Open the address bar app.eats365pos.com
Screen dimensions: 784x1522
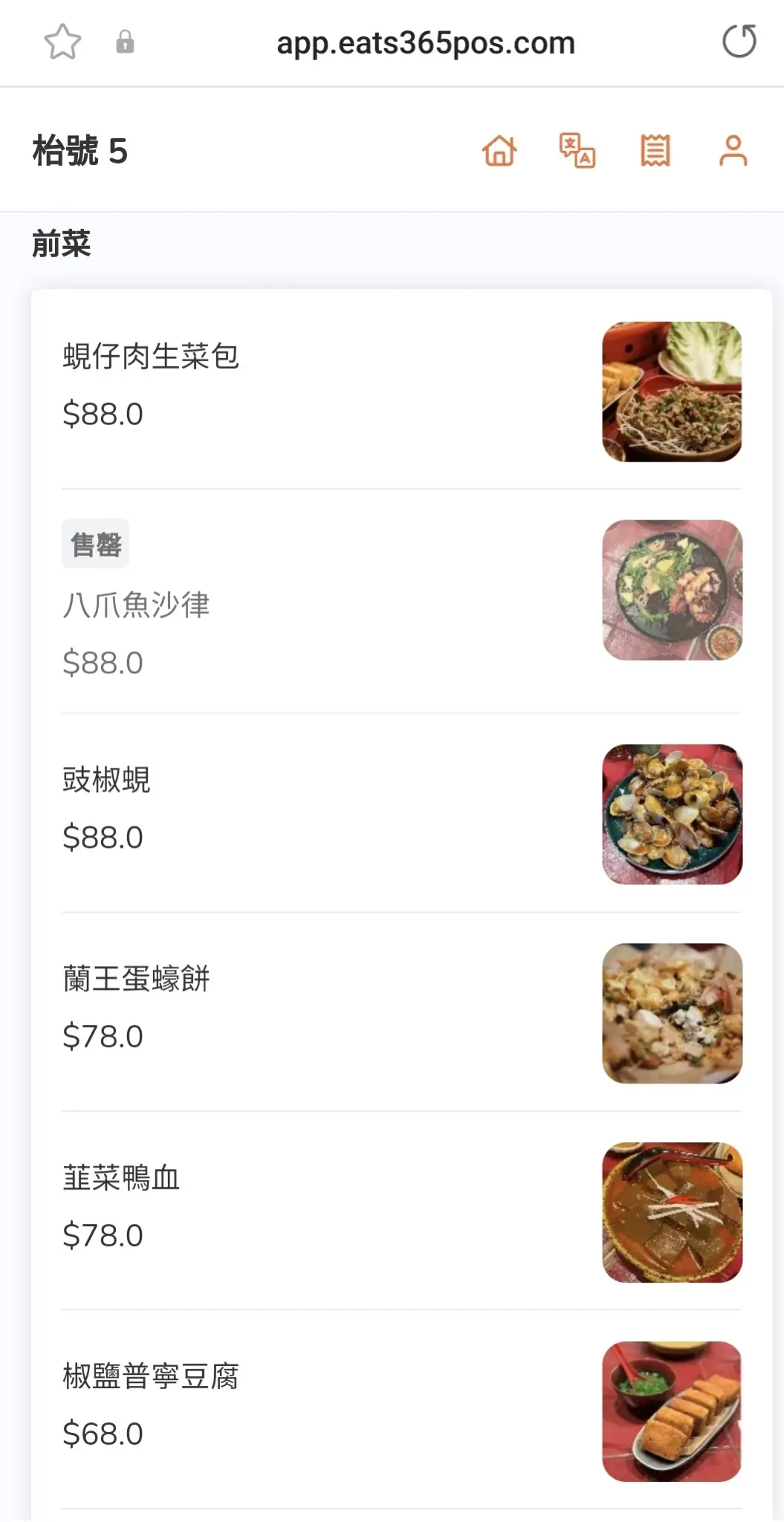pyautogui.click(x=426, y=43)
